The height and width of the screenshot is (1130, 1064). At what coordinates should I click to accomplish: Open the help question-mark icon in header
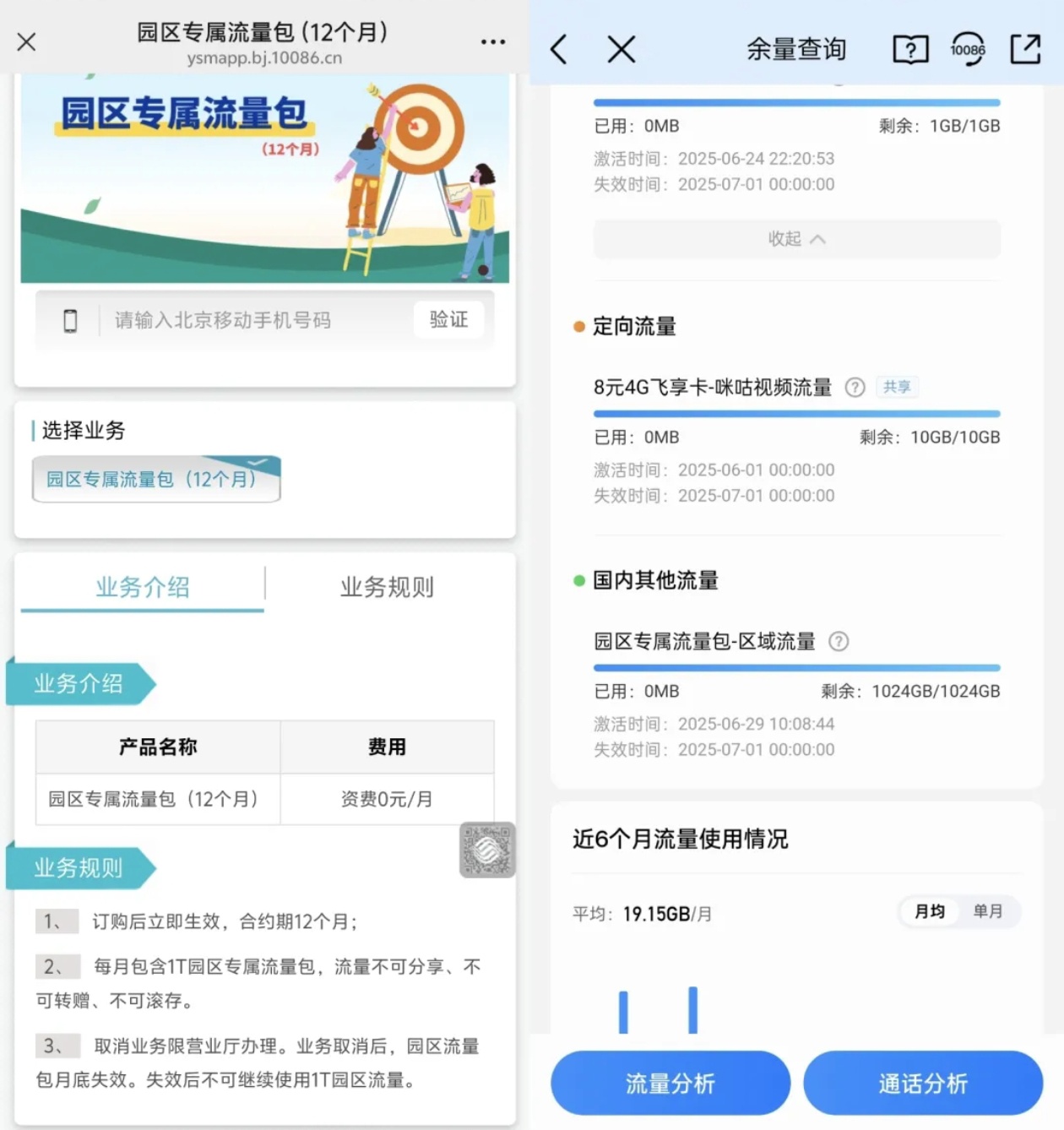coord(910,49)
